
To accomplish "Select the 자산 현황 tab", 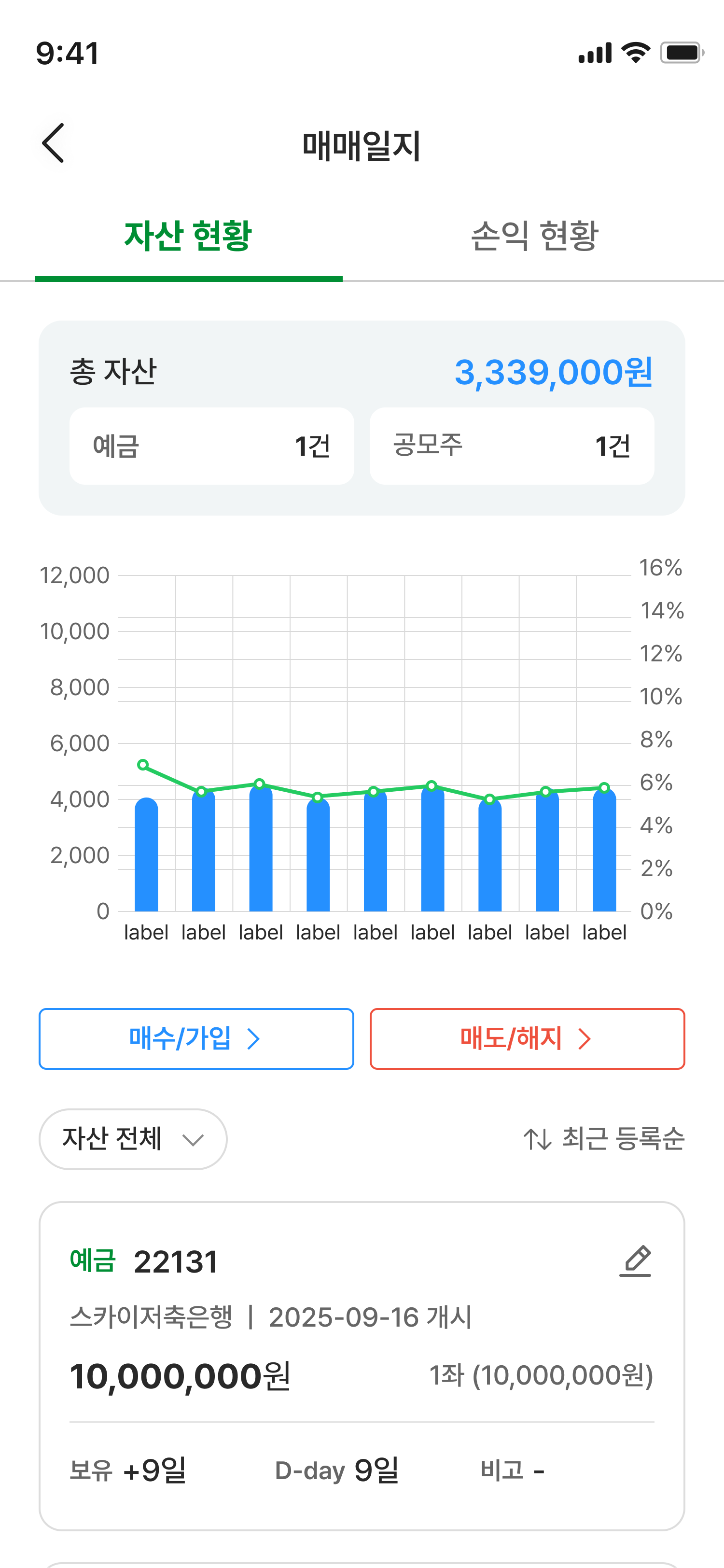I will pos(188,236).
